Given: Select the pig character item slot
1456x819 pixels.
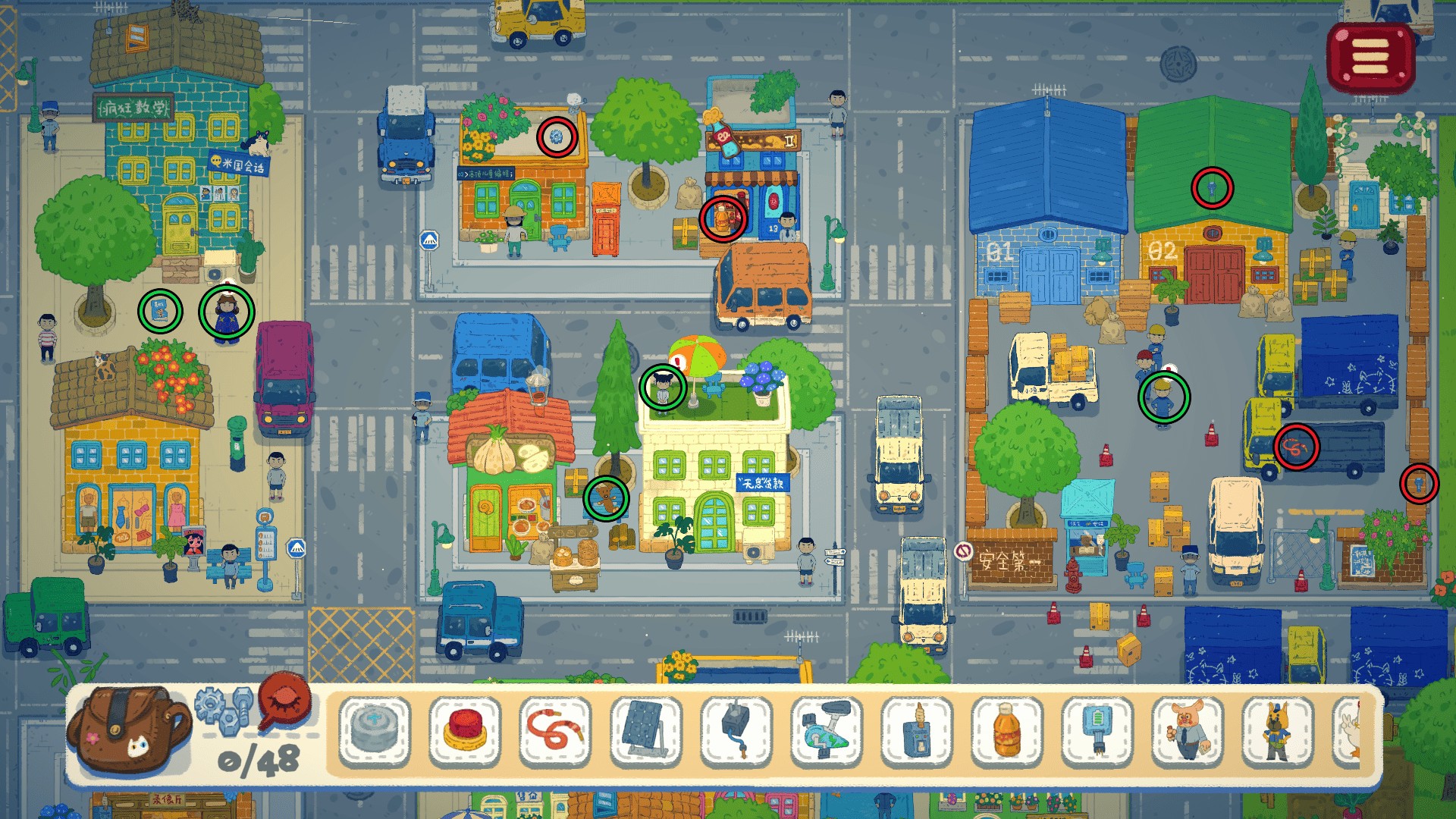Looking at the screenshot, I should (x=1188, y=731).
